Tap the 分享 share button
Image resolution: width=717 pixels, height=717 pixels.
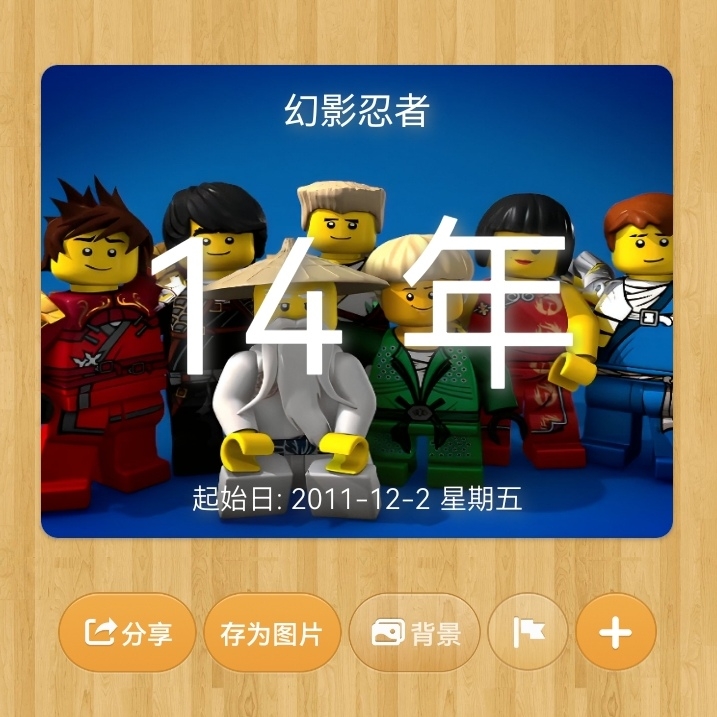pos(126,633)
